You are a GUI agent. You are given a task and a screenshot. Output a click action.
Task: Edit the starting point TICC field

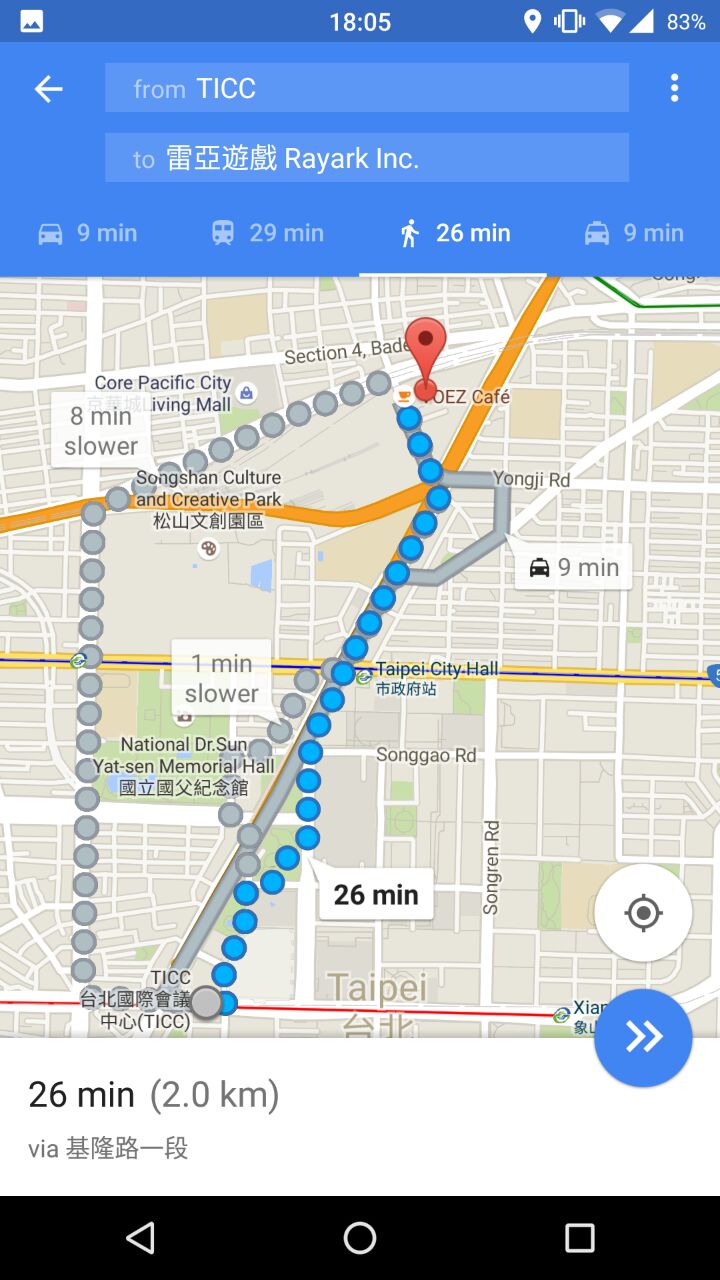tap(366, 88)
